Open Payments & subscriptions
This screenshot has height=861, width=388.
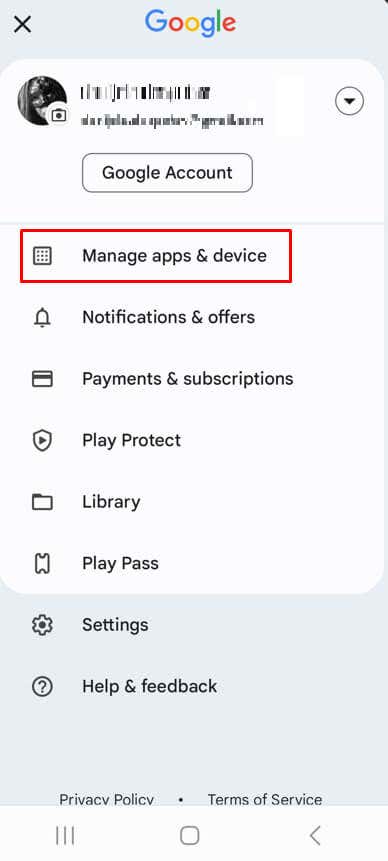coord(192,379)
